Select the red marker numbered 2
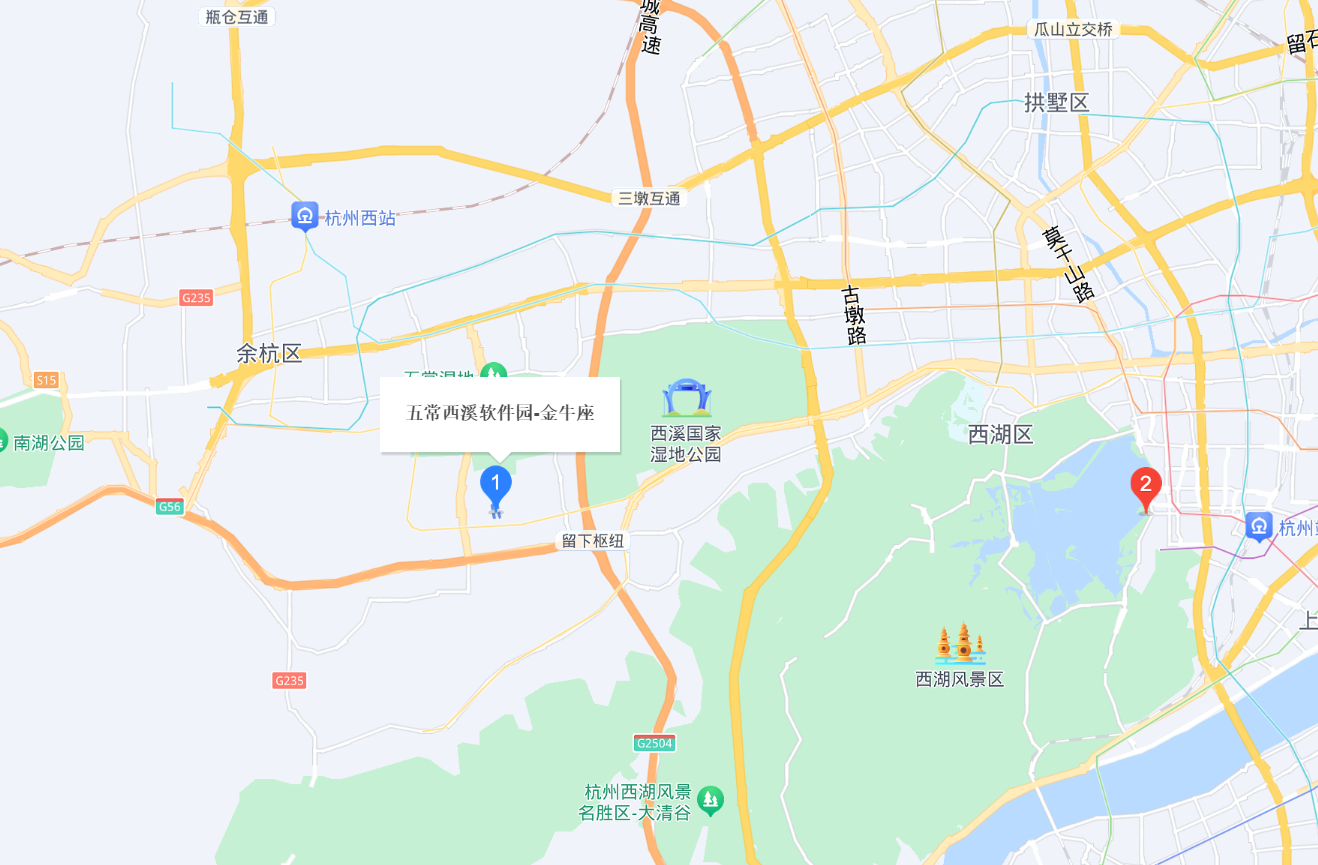The width and height of the screenshot is (1318, 865). tap(1146, 487)
